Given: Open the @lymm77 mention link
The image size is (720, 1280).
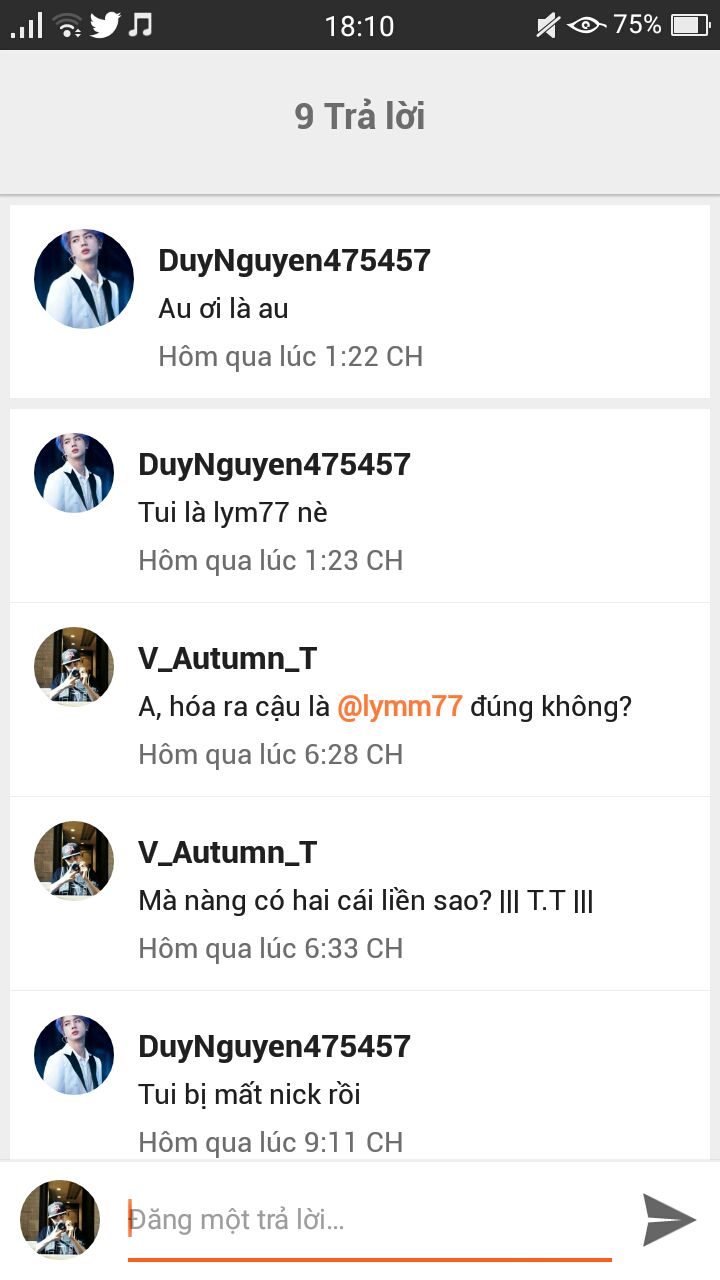Looking at the screenshot, I should point(400,707).
